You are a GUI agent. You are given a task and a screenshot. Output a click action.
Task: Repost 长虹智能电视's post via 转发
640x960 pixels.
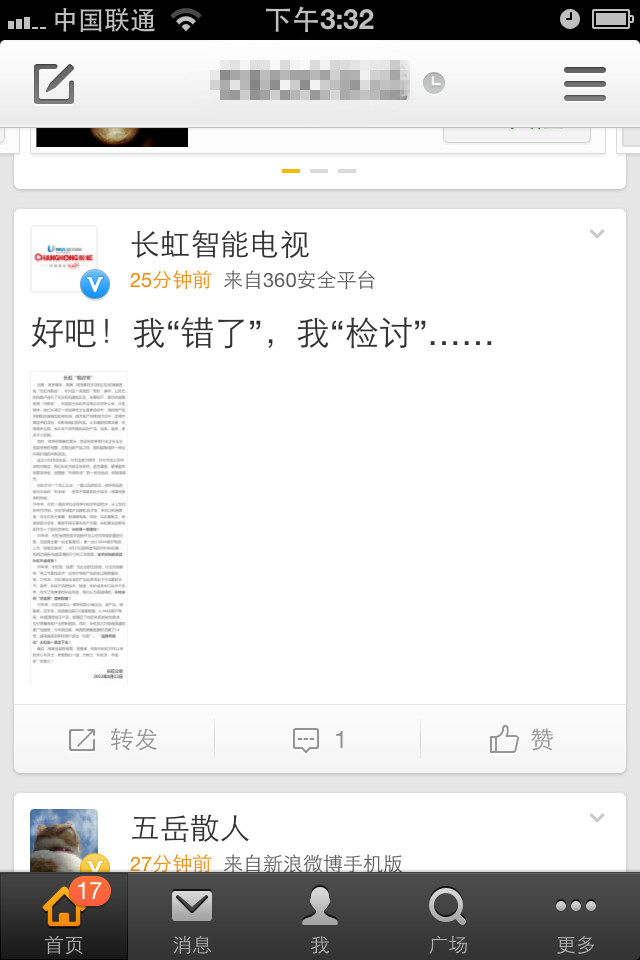point(114,740)
